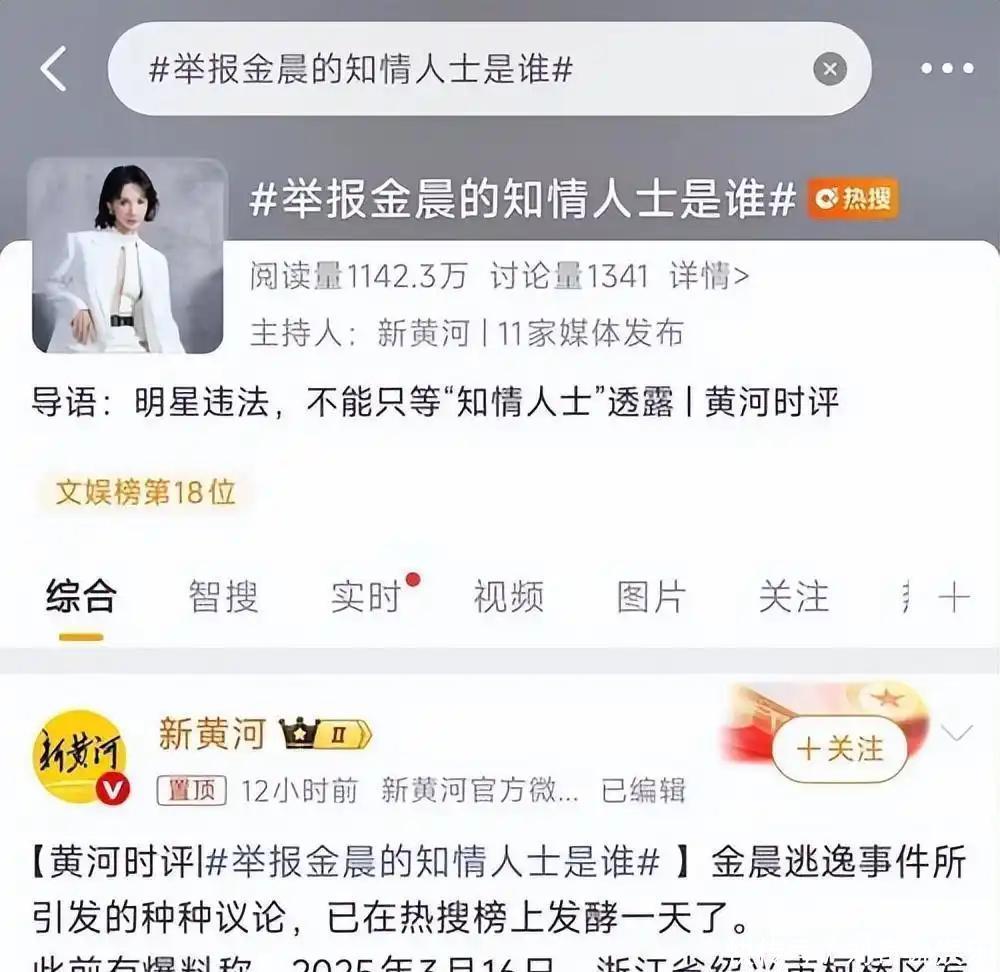Go back with the top-left arrow
The image size is (1000, 972).
pos(54,69)
